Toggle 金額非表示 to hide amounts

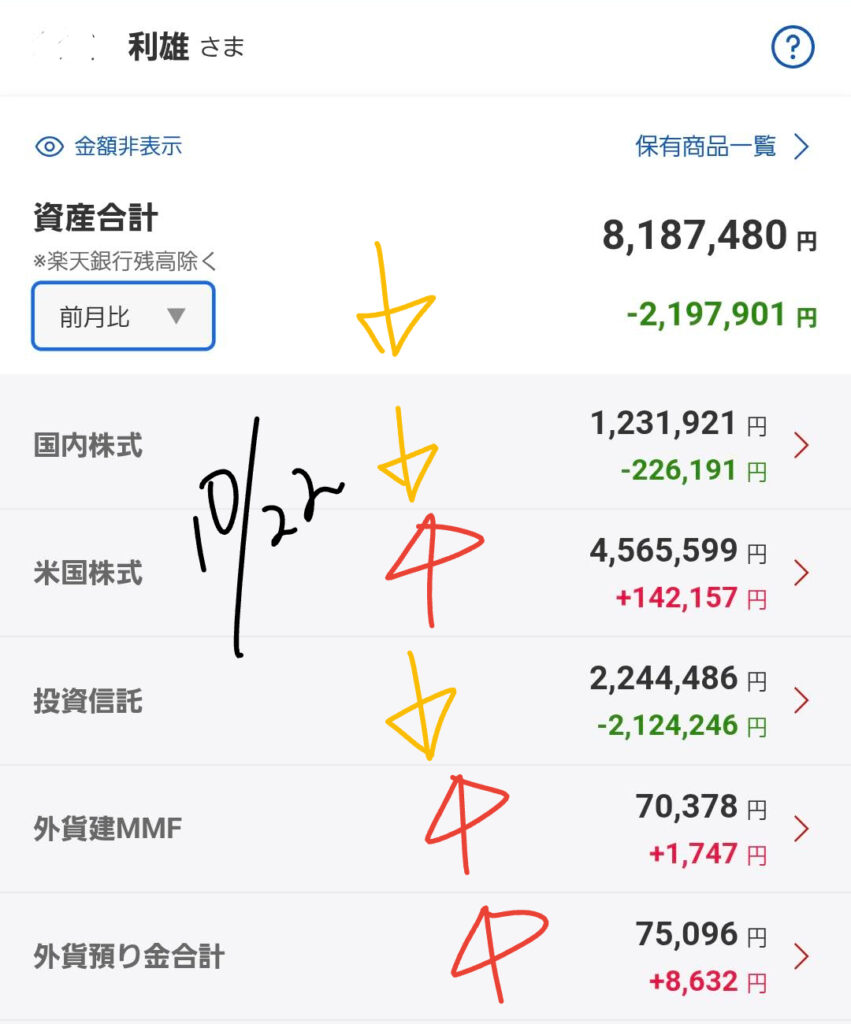tap(109, 147)
